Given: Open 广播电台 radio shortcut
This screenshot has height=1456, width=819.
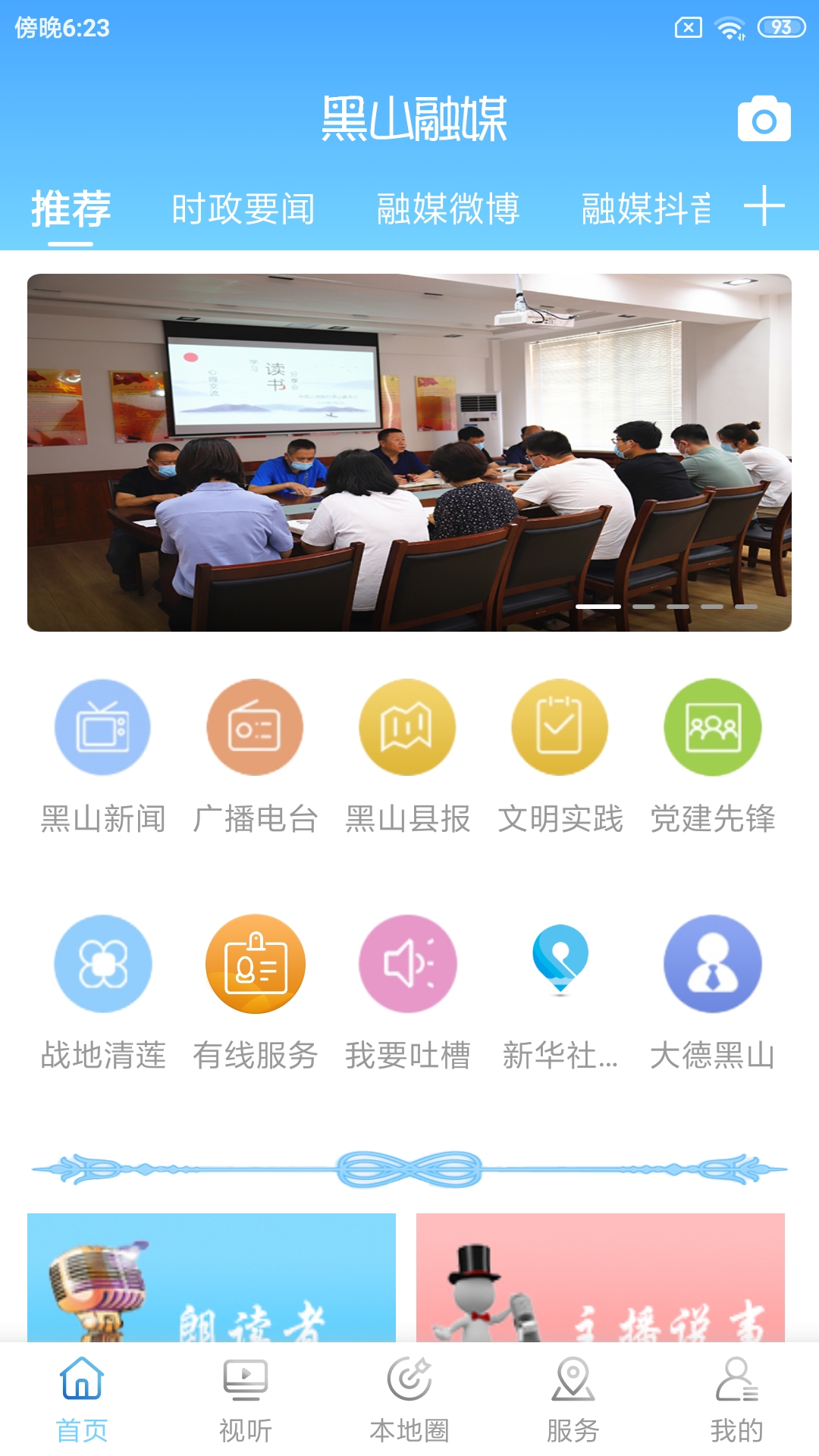Looking at the screenshot, I should click(255, 728).
